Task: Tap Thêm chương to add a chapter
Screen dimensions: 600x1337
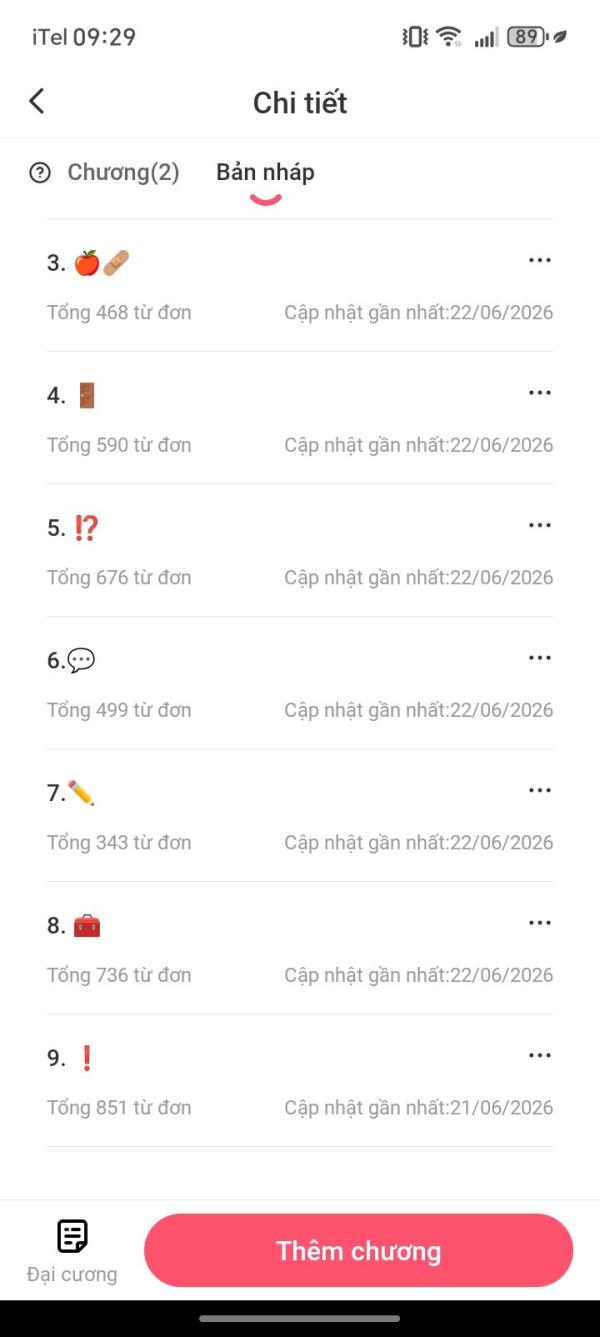Action: click(359, 1250)
